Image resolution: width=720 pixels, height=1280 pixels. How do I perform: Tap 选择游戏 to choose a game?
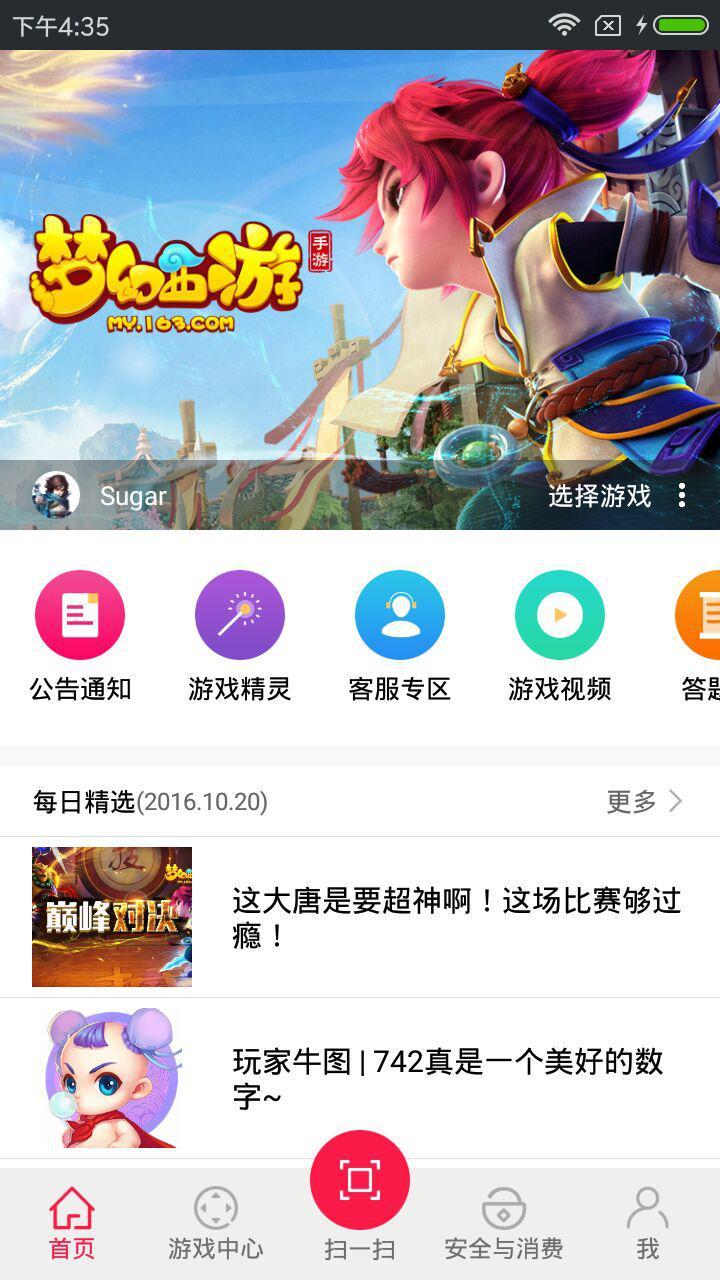pos(599,495)
